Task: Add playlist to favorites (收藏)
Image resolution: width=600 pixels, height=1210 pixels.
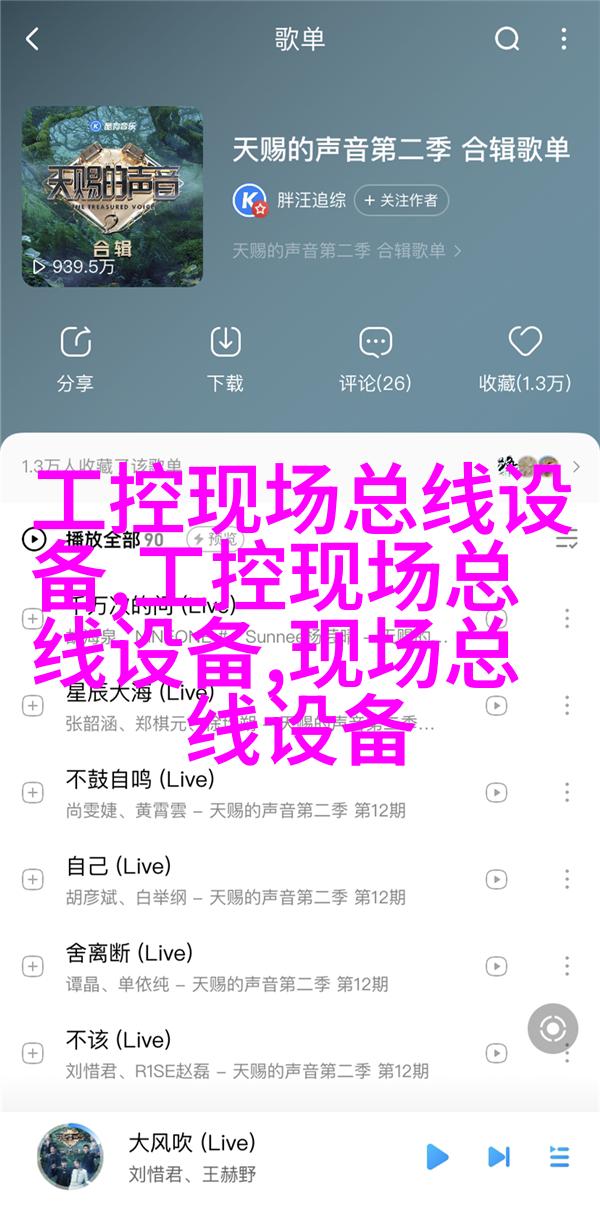Action: tap(524, 359)
